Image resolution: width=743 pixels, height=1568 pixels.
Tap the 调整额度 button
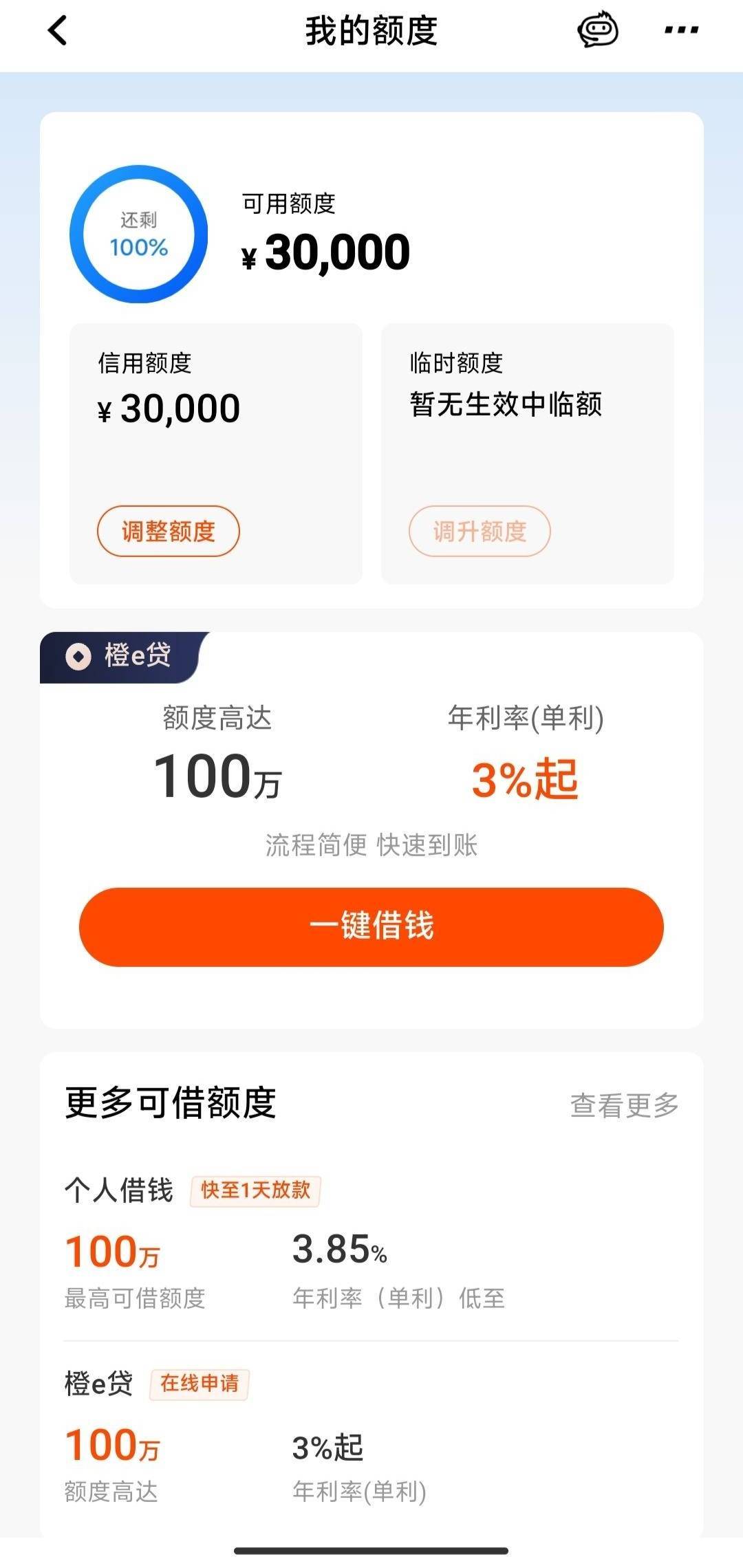[169, 532]
